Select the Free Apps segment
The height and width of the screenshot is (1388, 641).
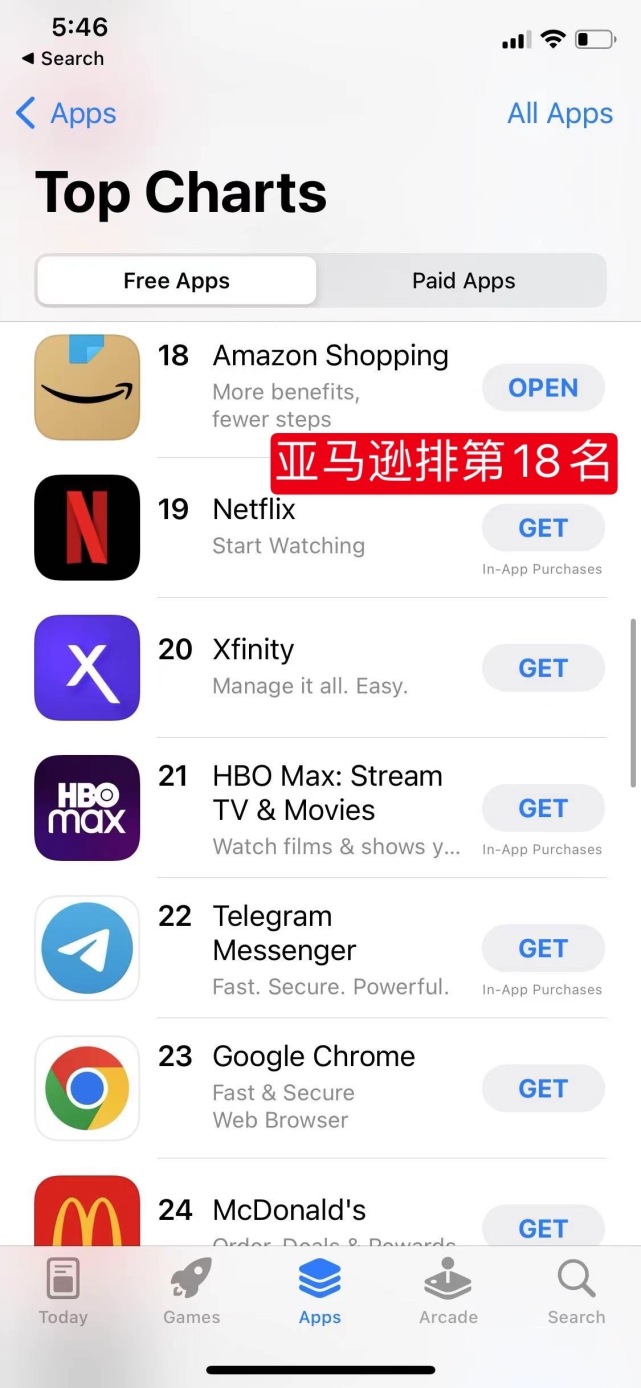point(177,281)
